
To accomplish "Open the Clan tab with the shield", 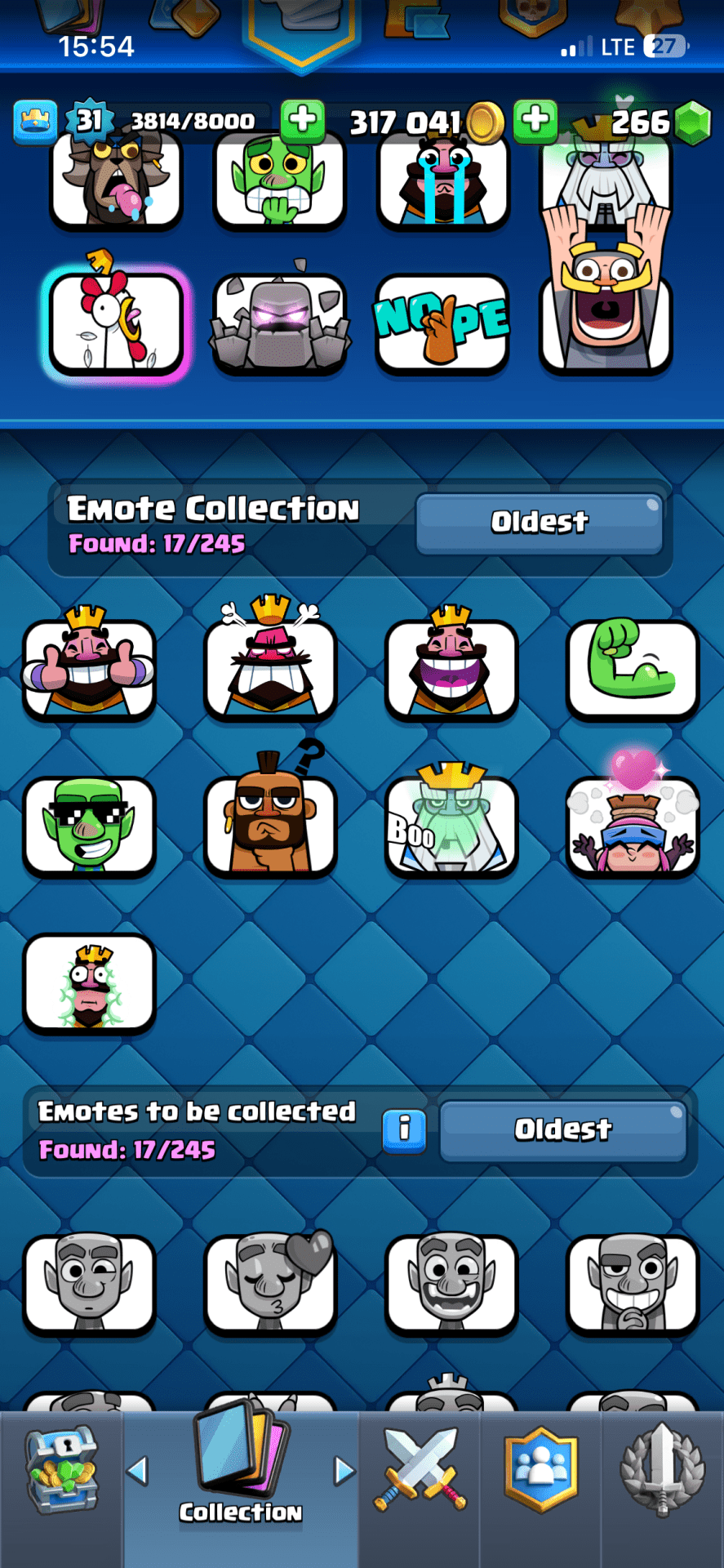I will 541,1470.
